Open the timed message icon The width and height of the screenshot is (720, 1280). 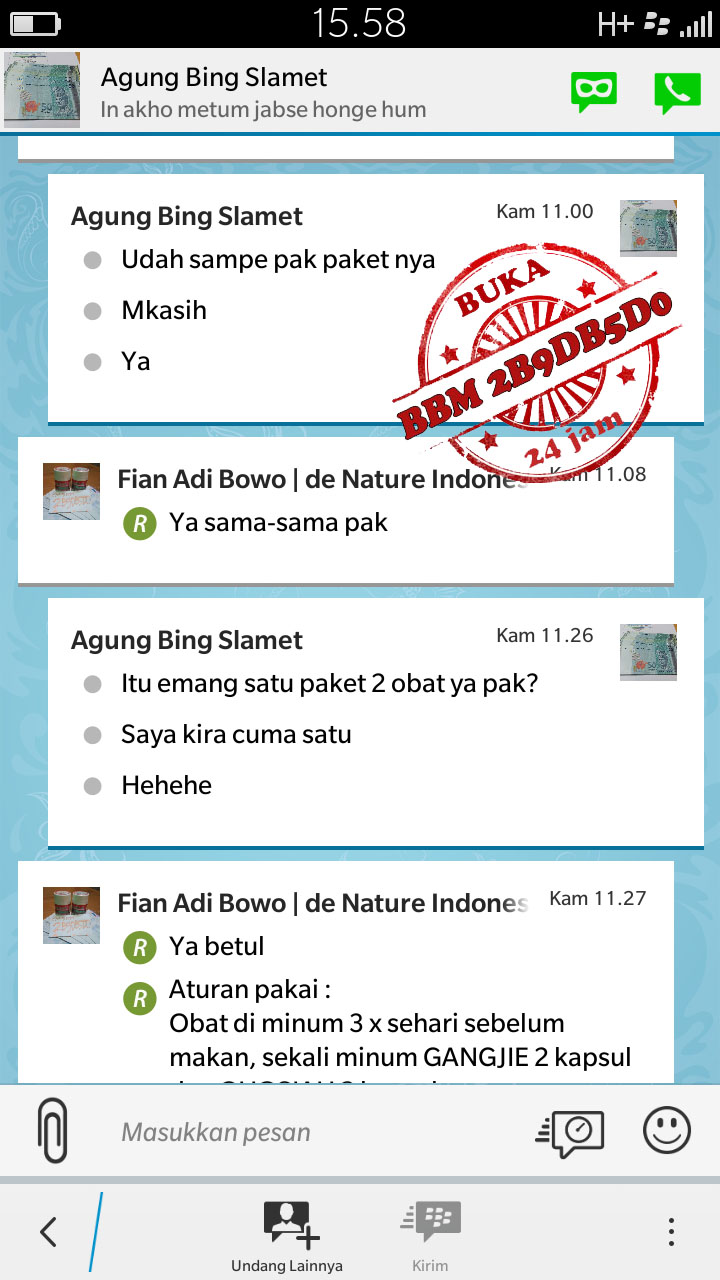tap(570, 1133)
